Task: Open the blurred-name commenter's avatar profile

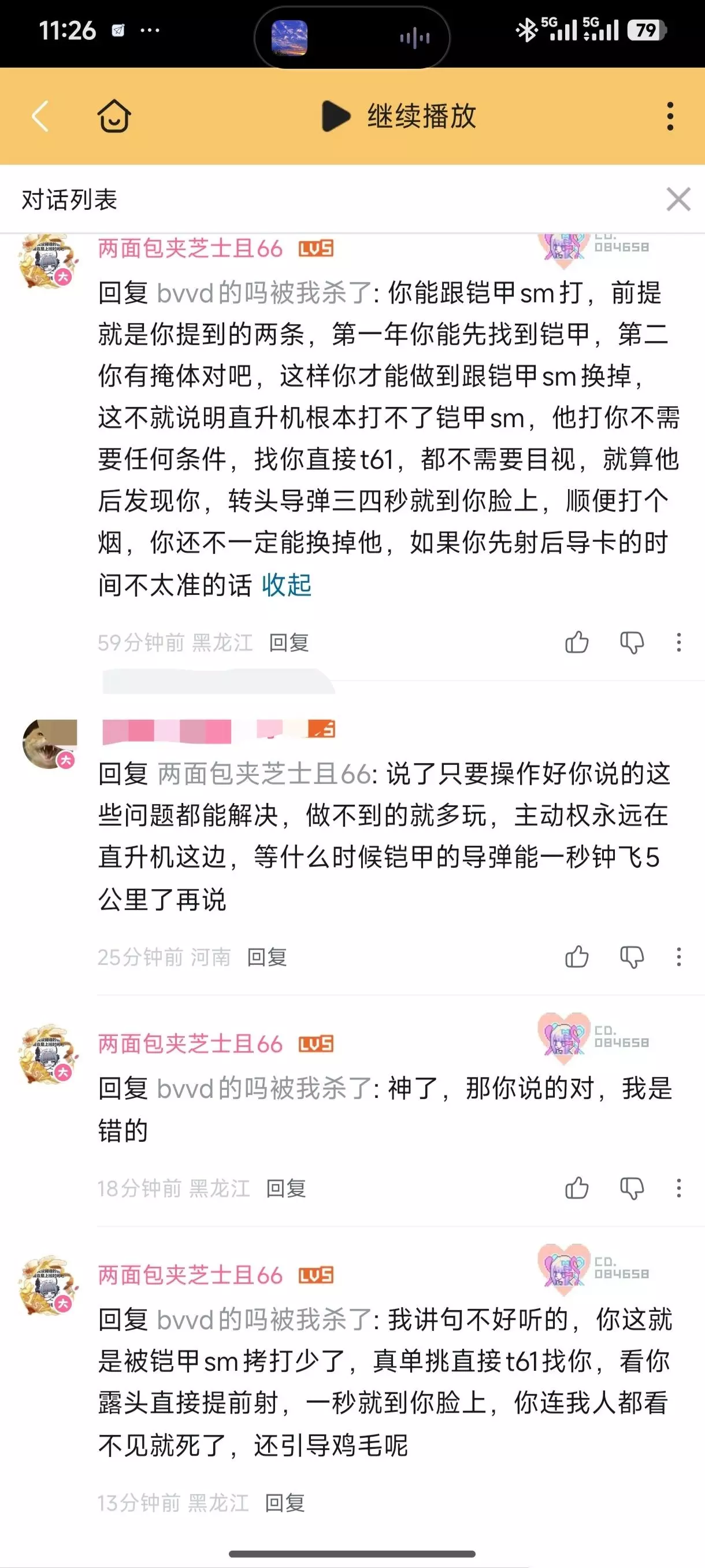Action: (50, 744)
